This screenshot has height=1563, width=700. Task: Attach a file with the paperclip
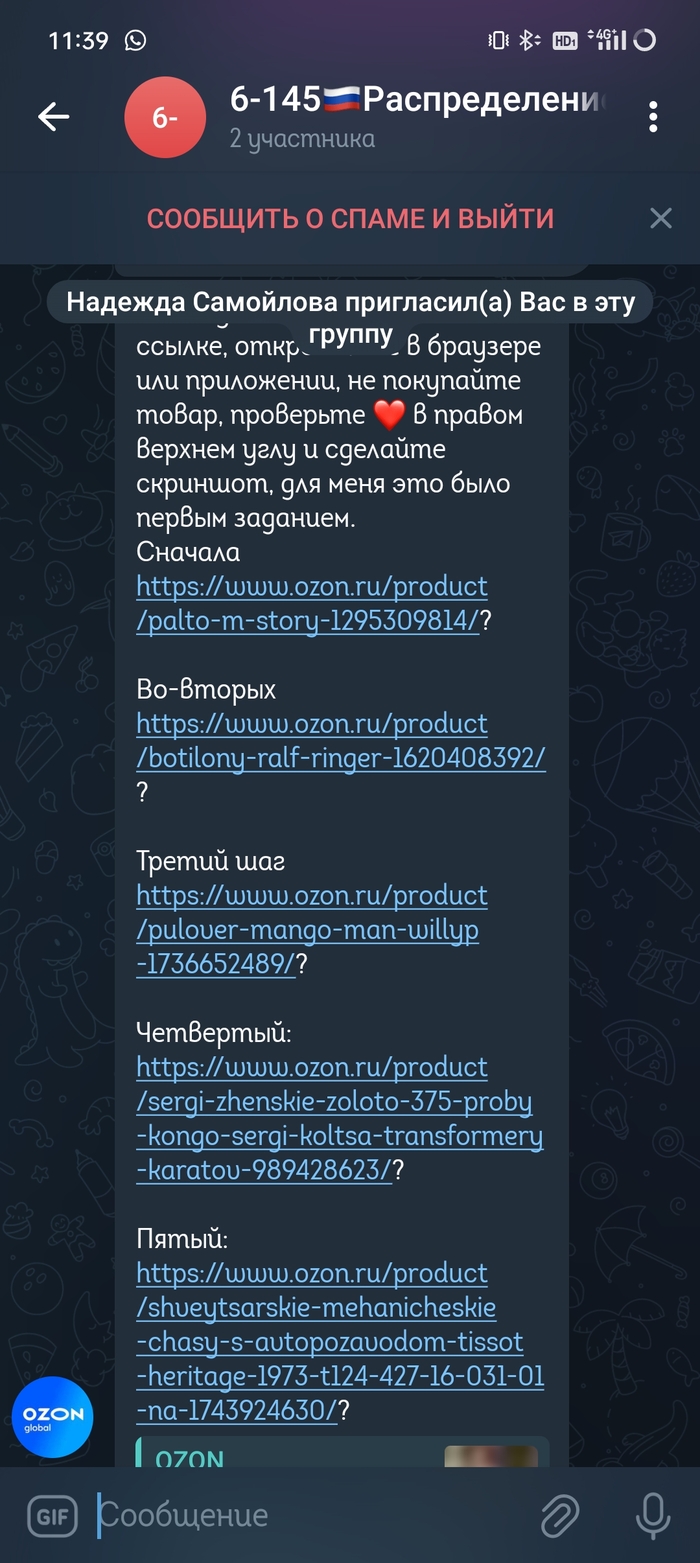point(560,1515)
